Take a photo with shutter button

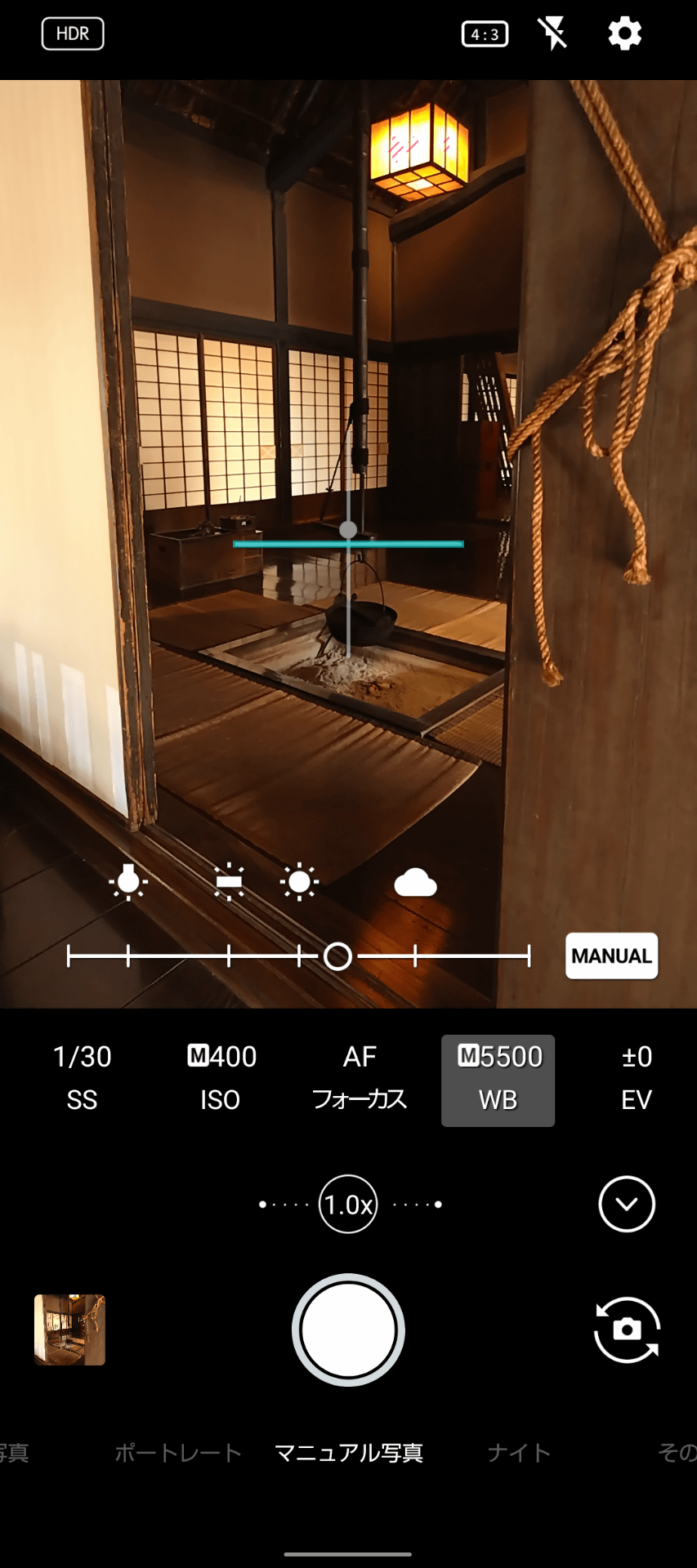click(x=348, y=1330)
